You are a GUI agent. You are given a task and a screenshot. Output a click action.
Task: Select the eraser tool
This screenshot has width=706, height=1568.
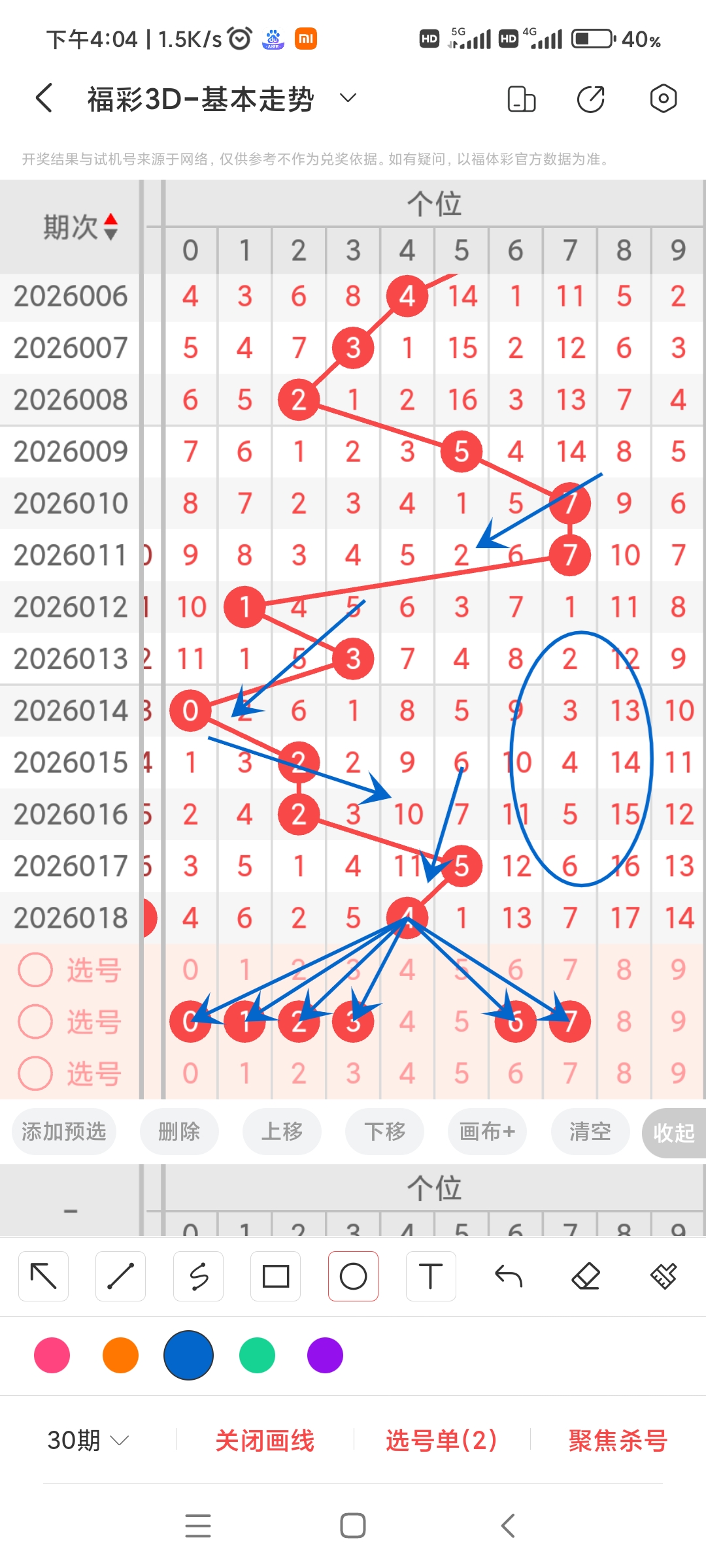tap(586, 1275)
